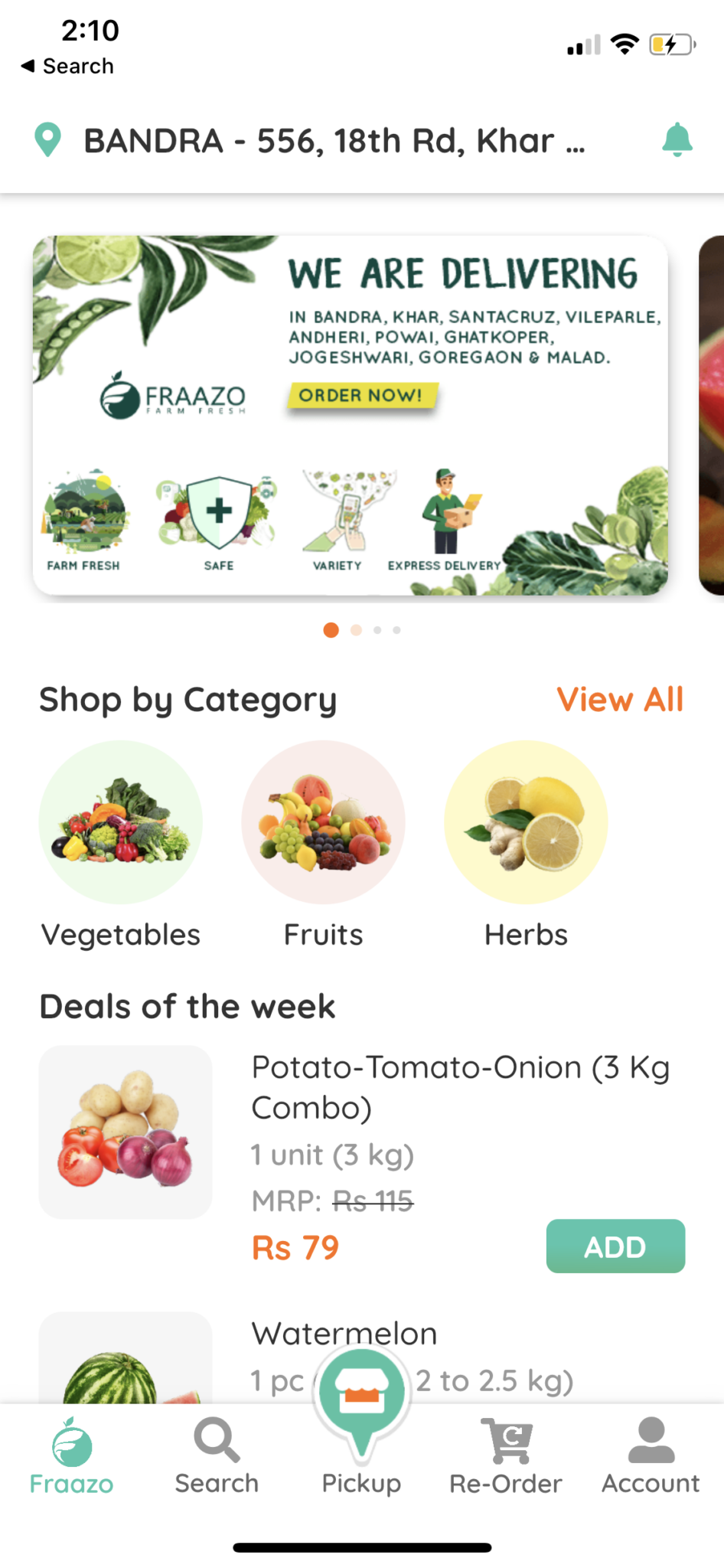Screen dimensions: 724x1568
Task: Add the Potato-Tomato-Onion combo to cart
Action: tap(615, 1246)
